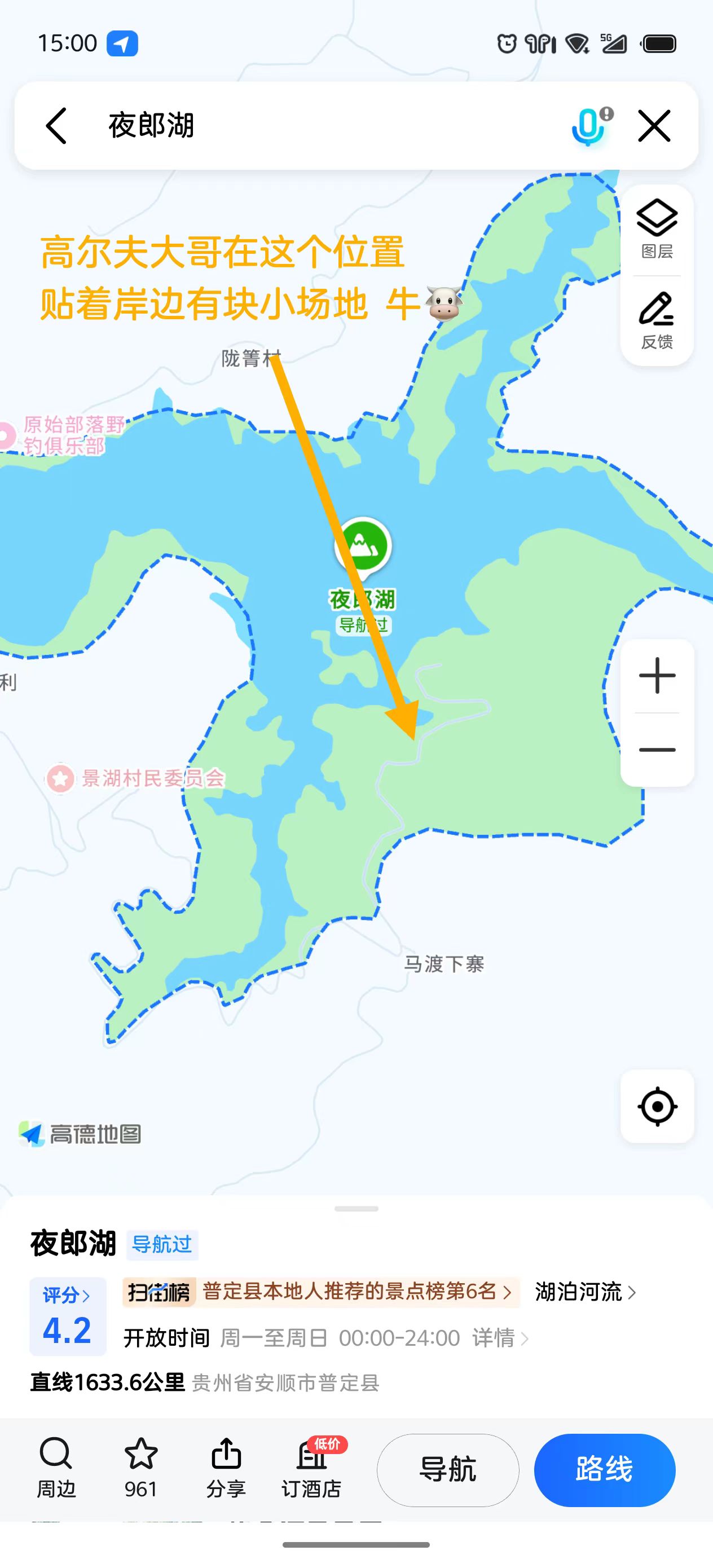The width and height of the screenshot is (713, 1568).
Task: Search 周边 nearby places
Action: [56, 1468]
